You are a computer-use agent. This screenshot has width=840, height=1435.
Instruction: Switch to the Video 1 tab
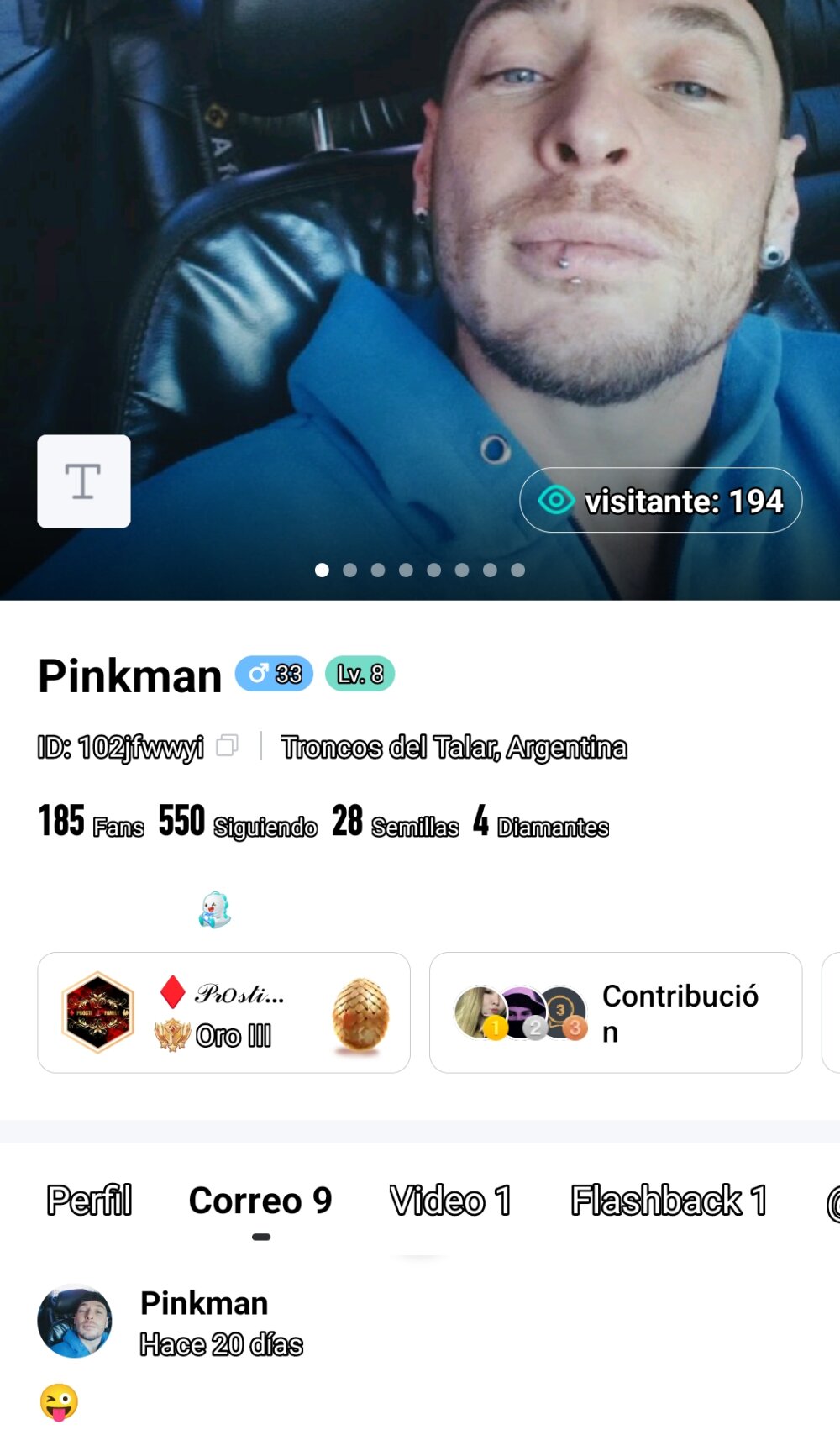(x=450, y=1201)
